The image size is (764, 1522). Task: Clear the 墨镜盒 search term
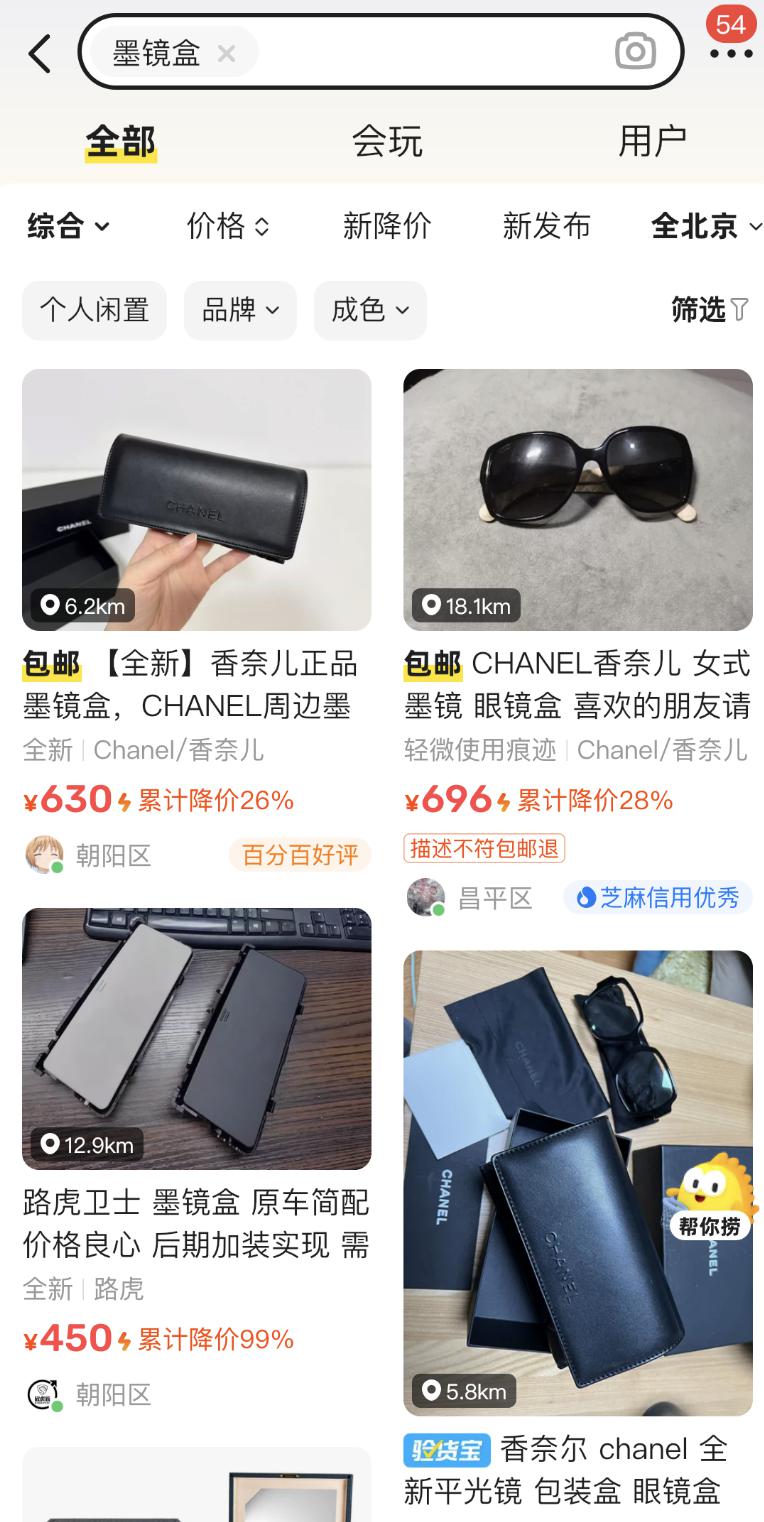pyautogui.click(x=227, y=53)
